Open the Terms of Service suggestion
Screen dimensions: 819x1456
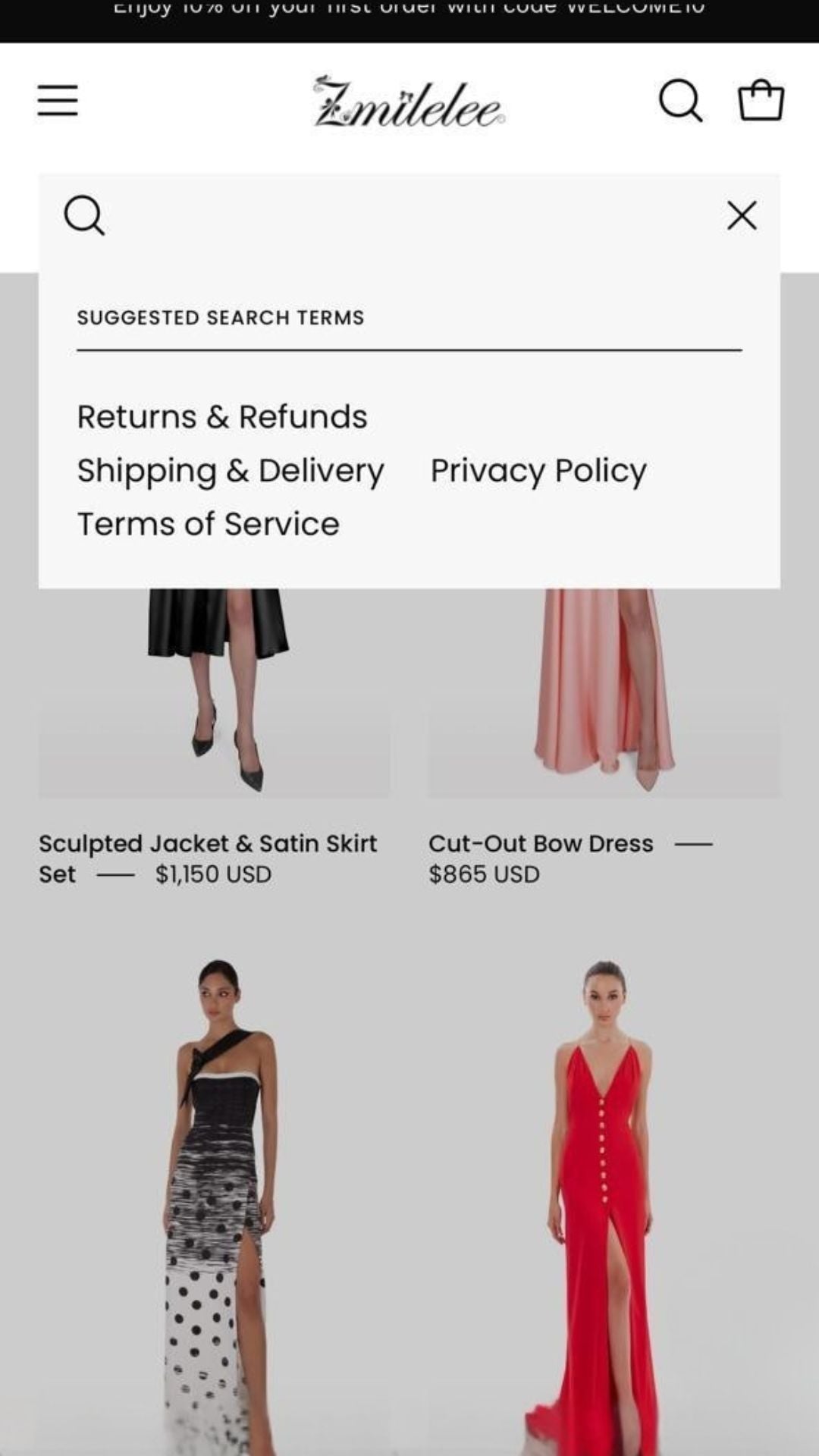[207, 523]
